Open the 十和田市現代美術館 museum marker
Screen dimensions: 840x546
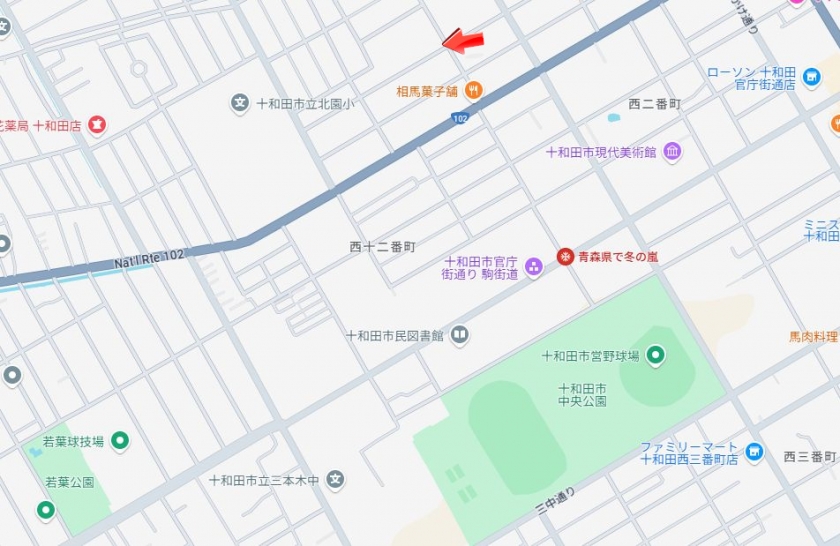click(x=672, y=152)
